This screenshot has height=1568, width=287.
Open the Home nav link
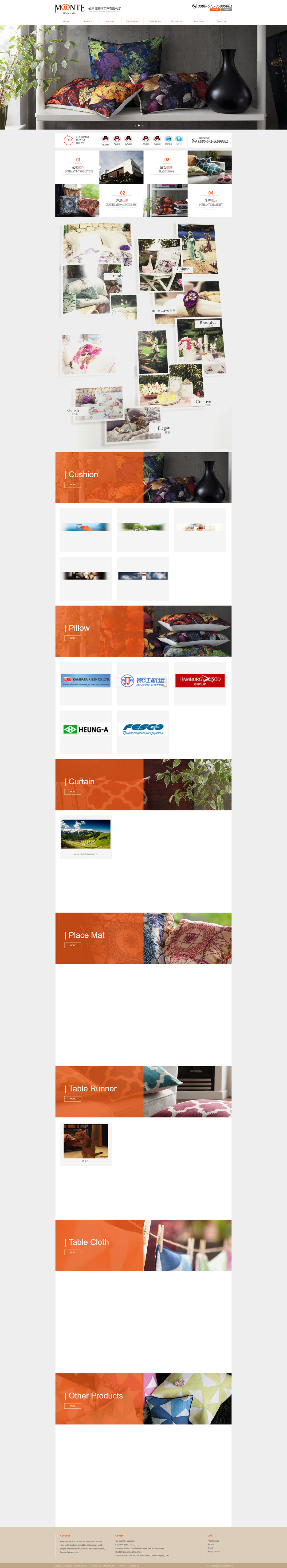[66, 21]
